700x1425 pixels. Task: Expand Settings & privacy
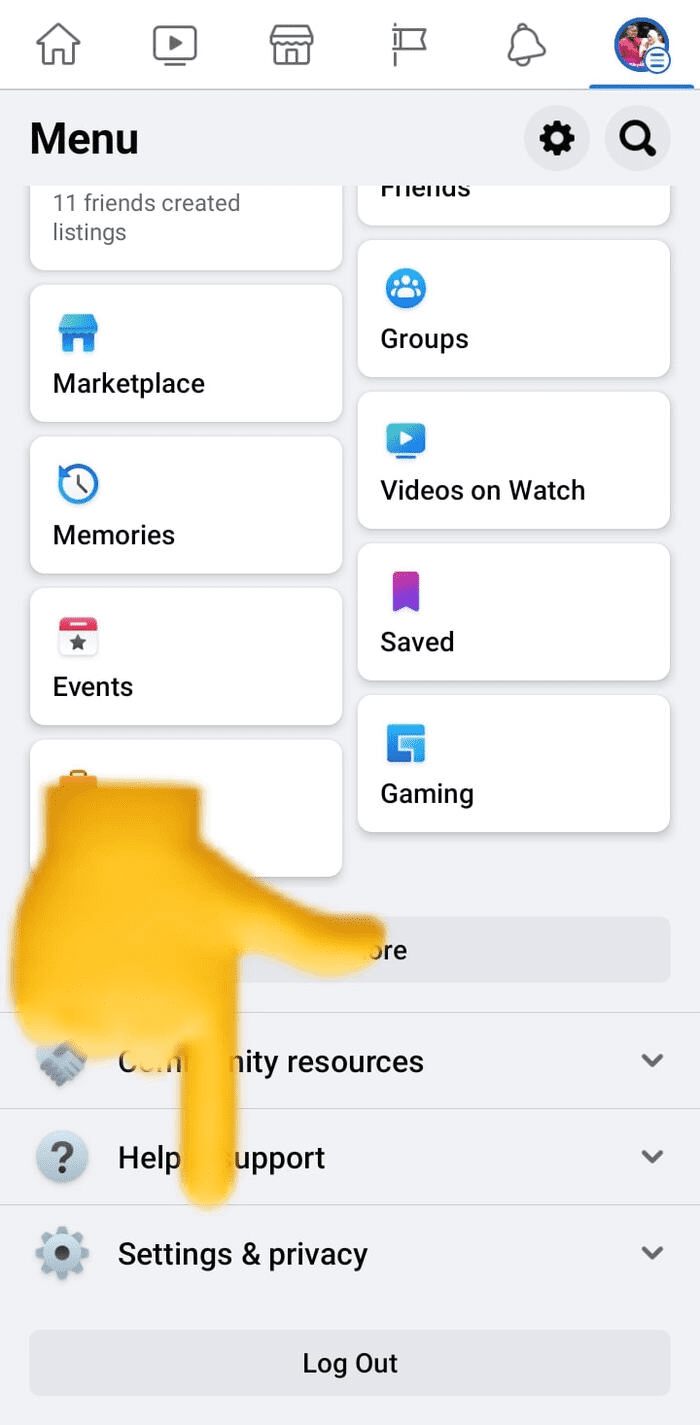pyautogui.click(x=350, y=1253)
